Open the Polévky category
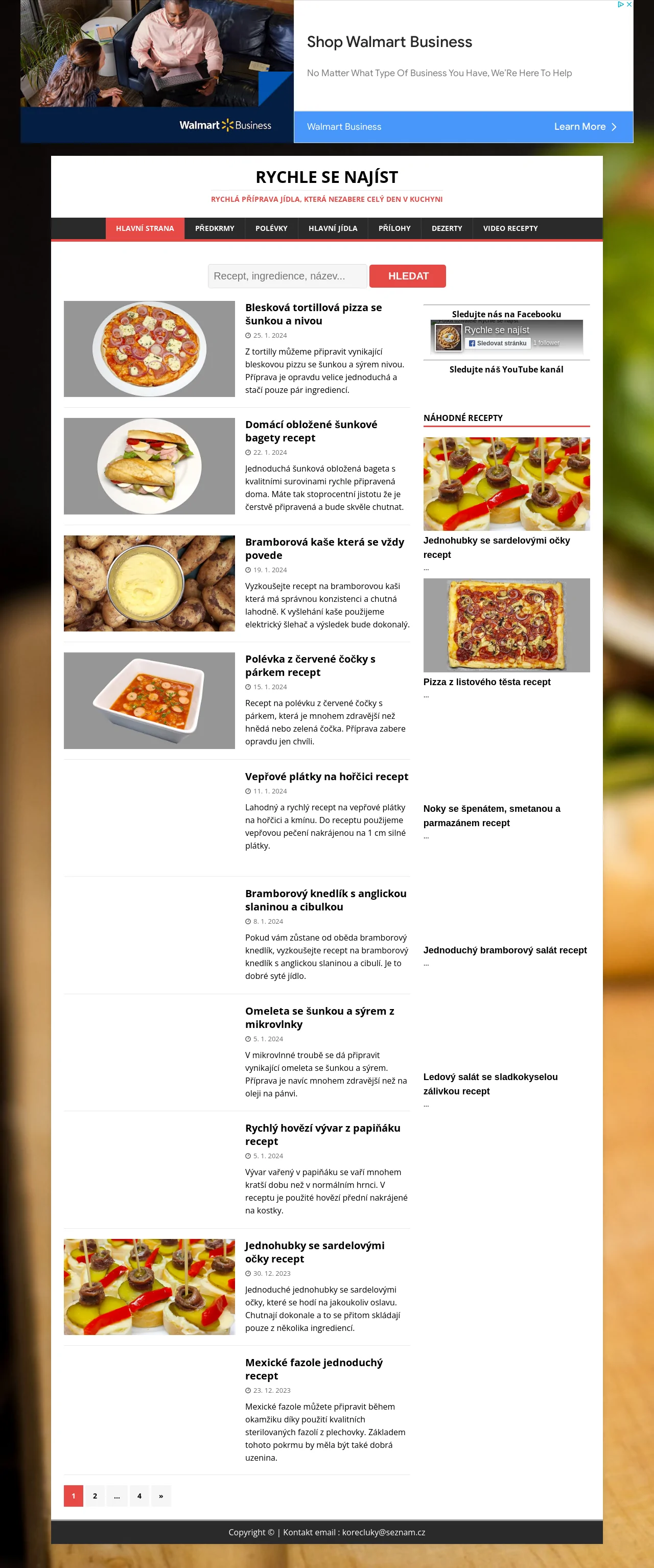 [x=271, y=228]
